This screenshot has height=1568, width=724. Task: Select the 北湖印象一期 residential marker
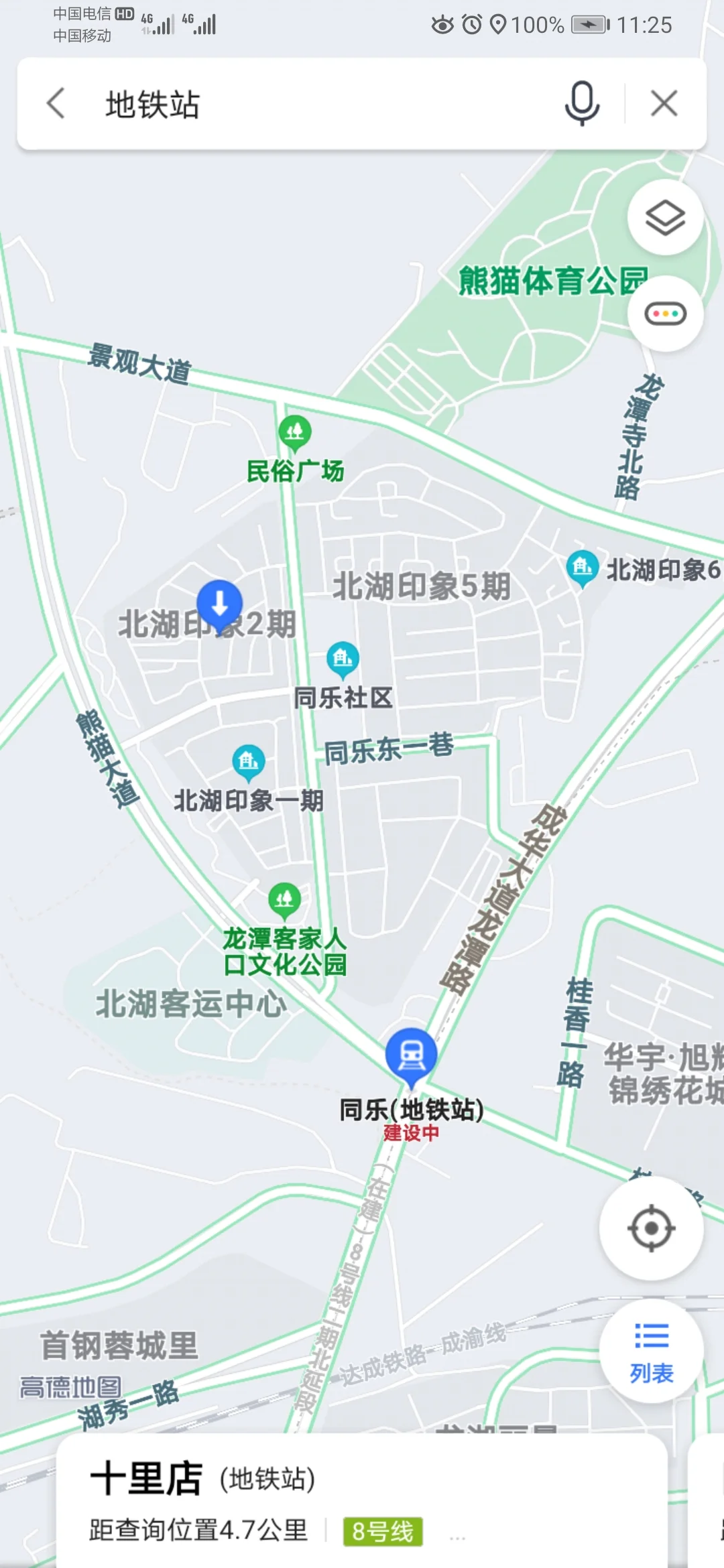(x=248, y=760)
